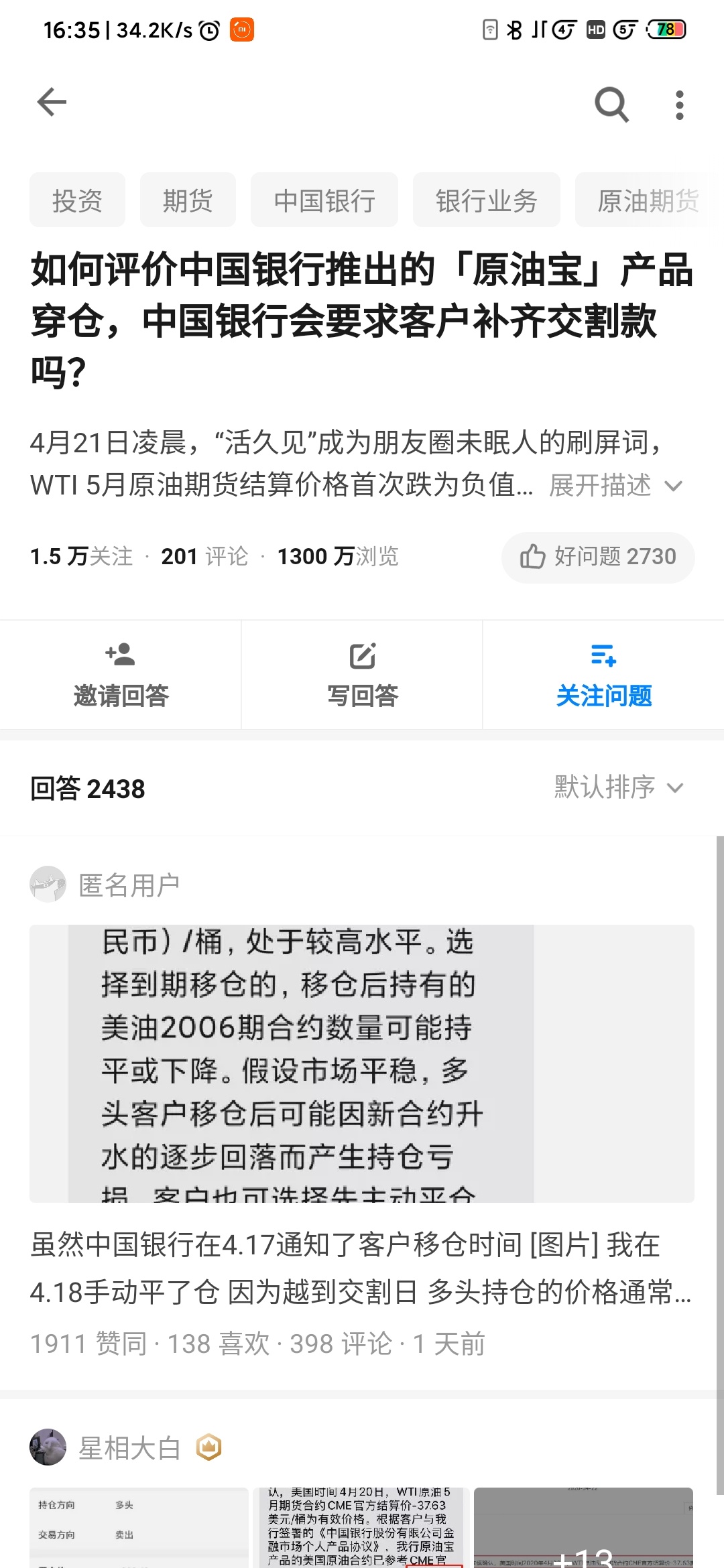Open the 原油期货 topic chip
The image size is (724, 1568).
(647, 200)
